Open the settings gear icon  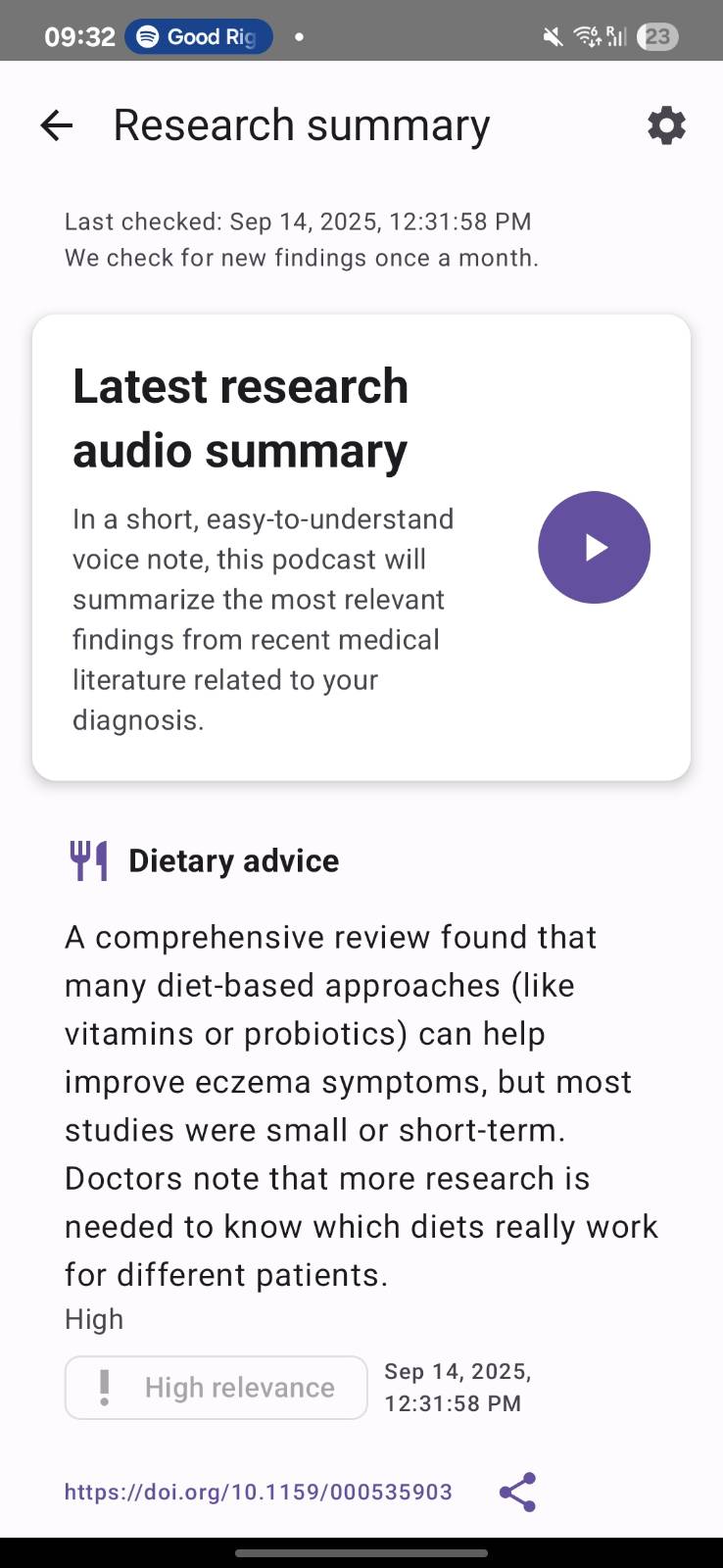coord(666,125)
